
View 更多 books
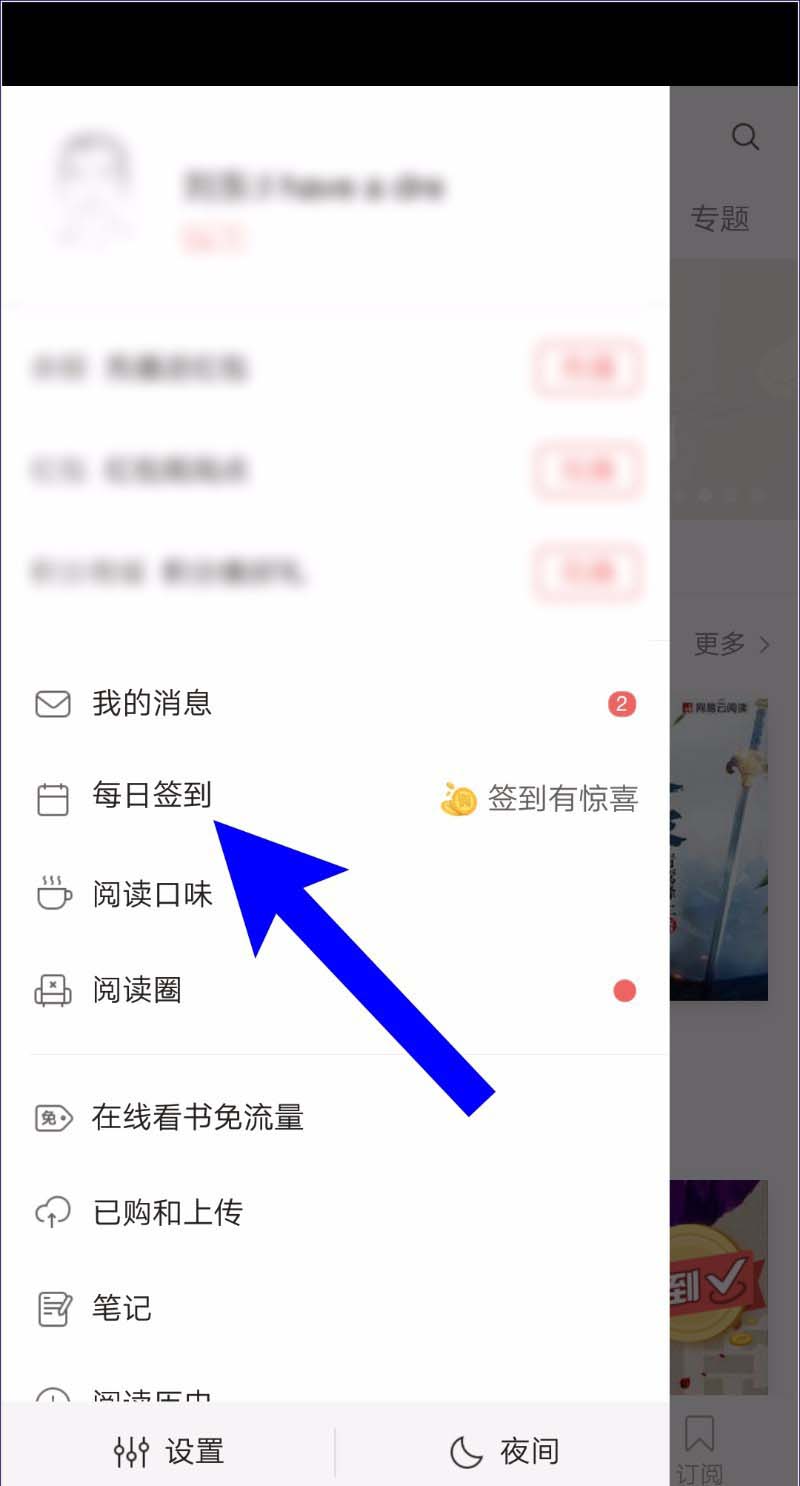732,644
